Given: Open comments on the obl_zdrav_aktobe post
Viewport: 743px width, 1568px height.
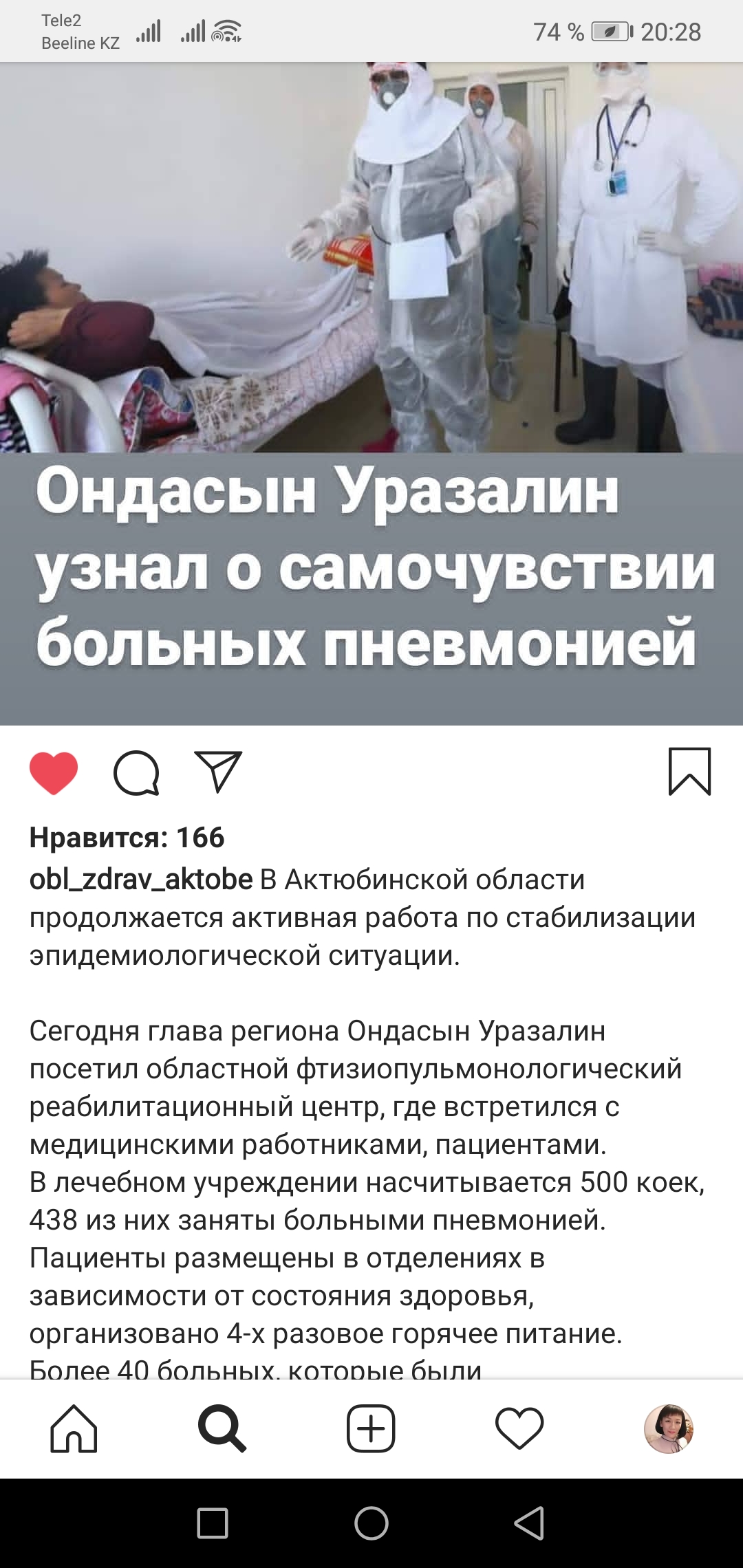Looking at the screenshot, I should coord(136,773).
